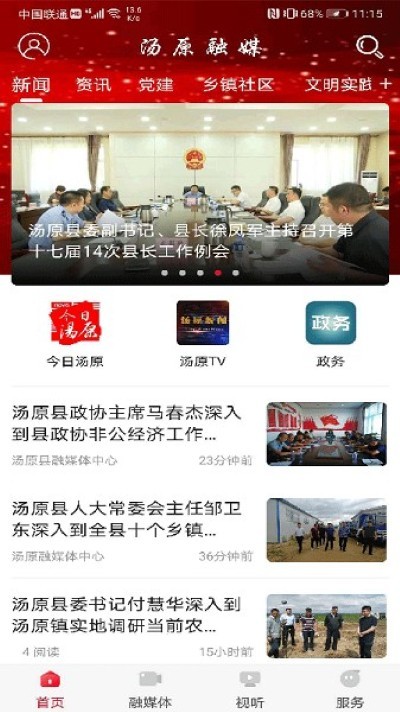Switch to the 资讯 tab

[94, 84]
